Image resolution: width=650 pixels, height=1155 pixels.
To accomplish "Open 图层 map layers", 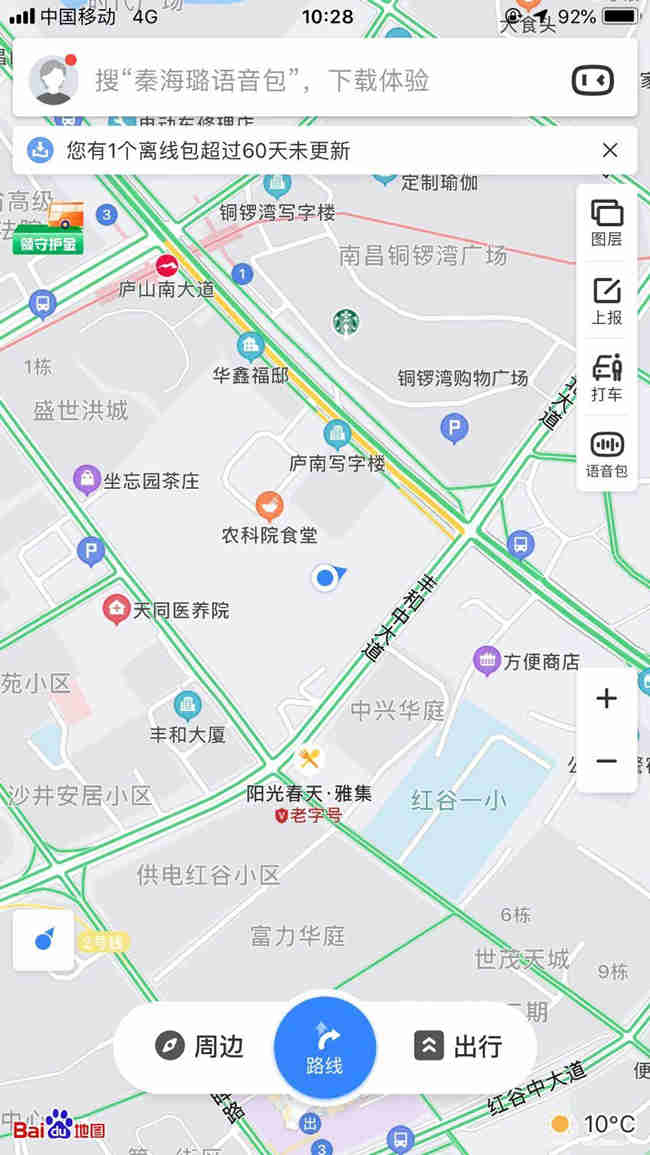I will point(607,222).
